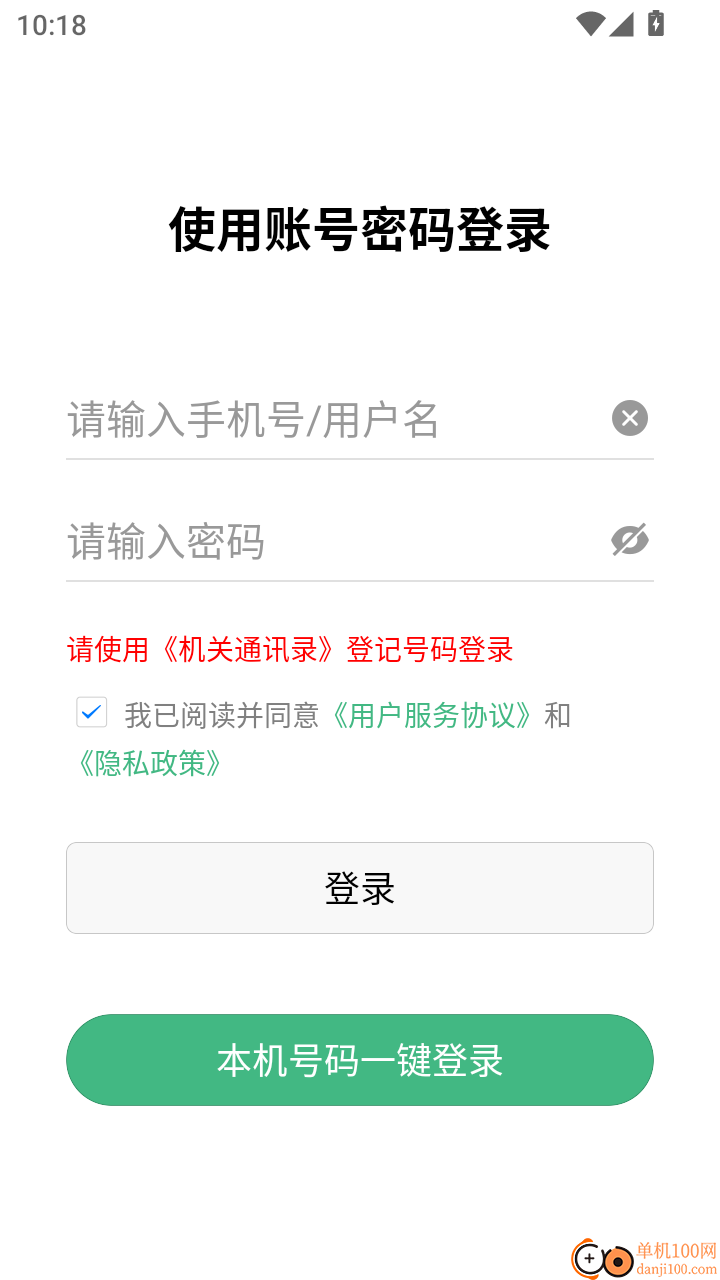
Task: Clear the username field using the X icon
Action: pos(630,418)
